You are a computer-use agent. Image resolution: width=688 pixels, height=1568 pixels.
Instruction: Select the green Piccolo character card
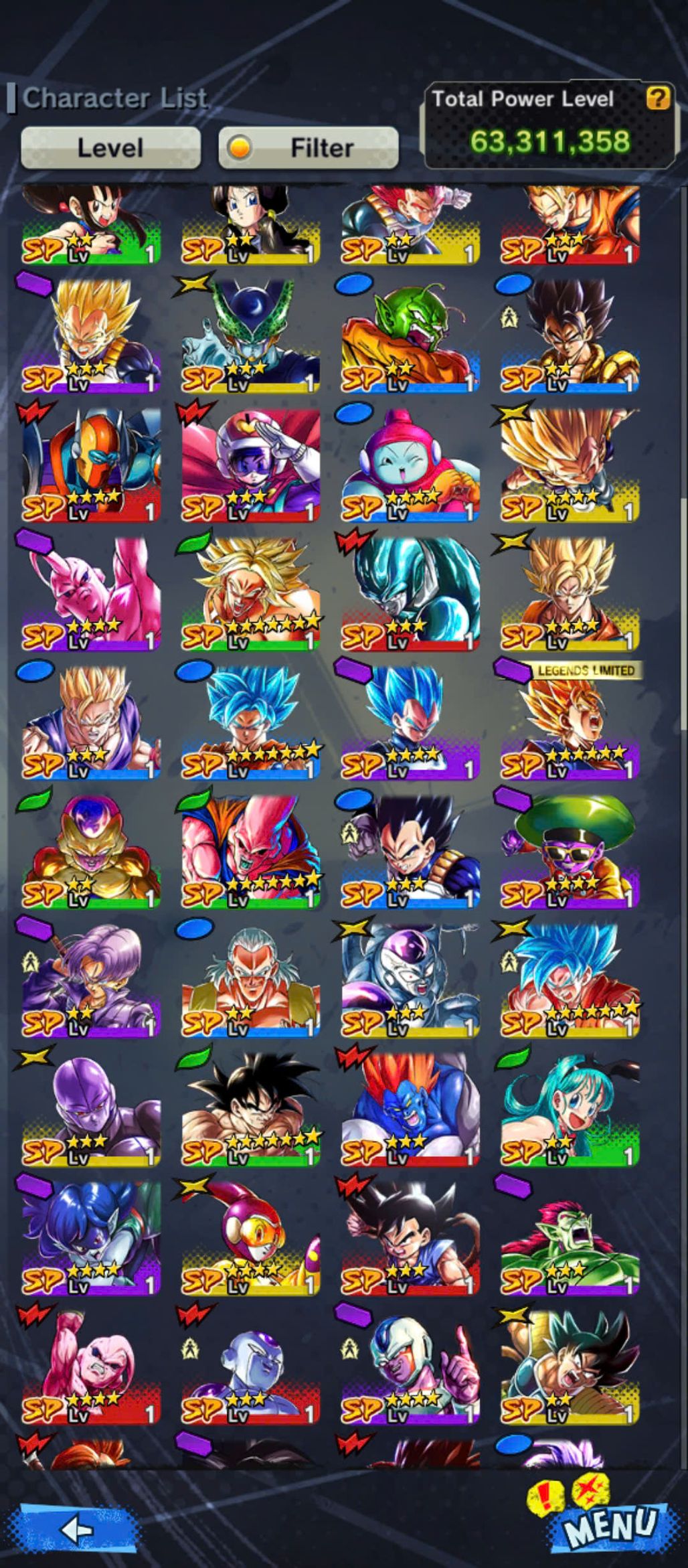coord(410,336)
